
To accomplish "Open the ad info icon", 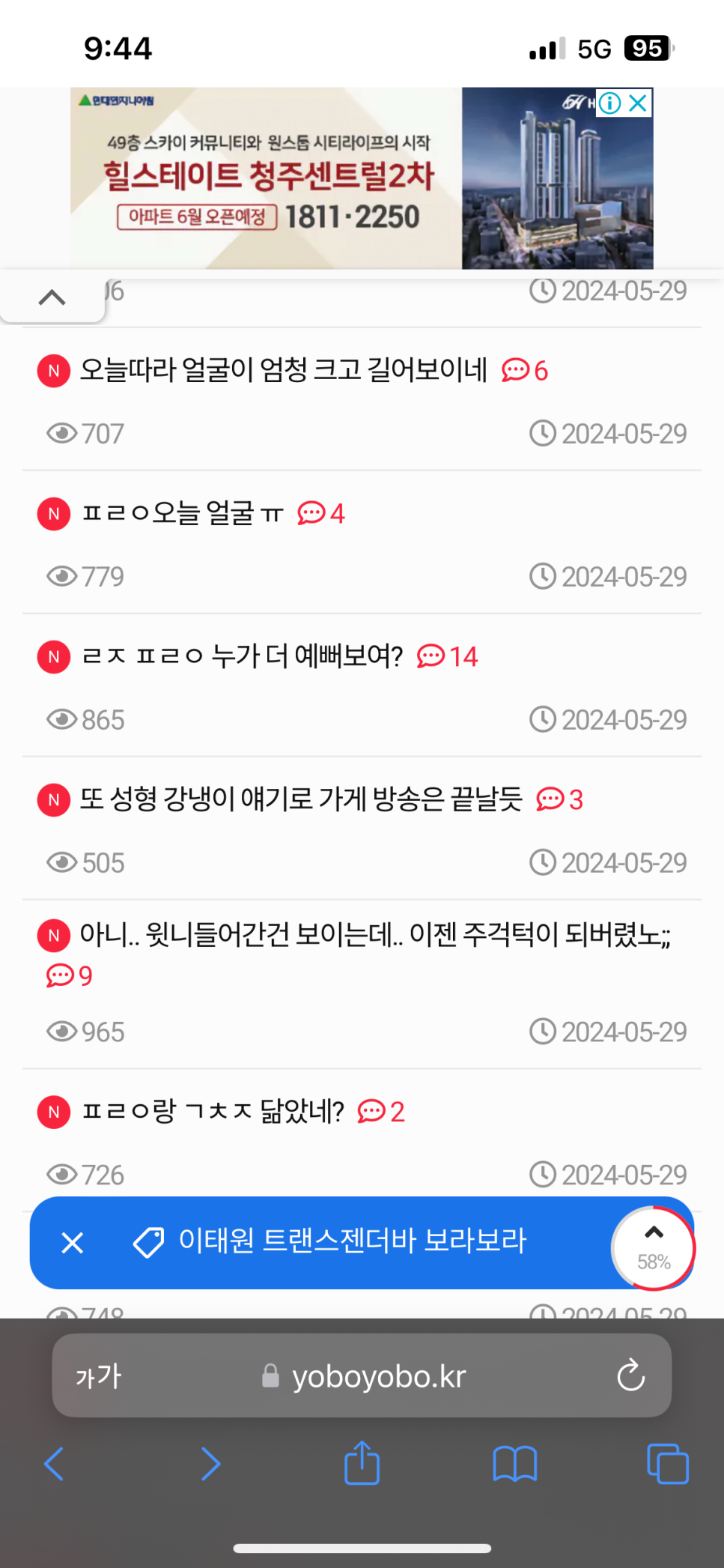I will point(610,103).
